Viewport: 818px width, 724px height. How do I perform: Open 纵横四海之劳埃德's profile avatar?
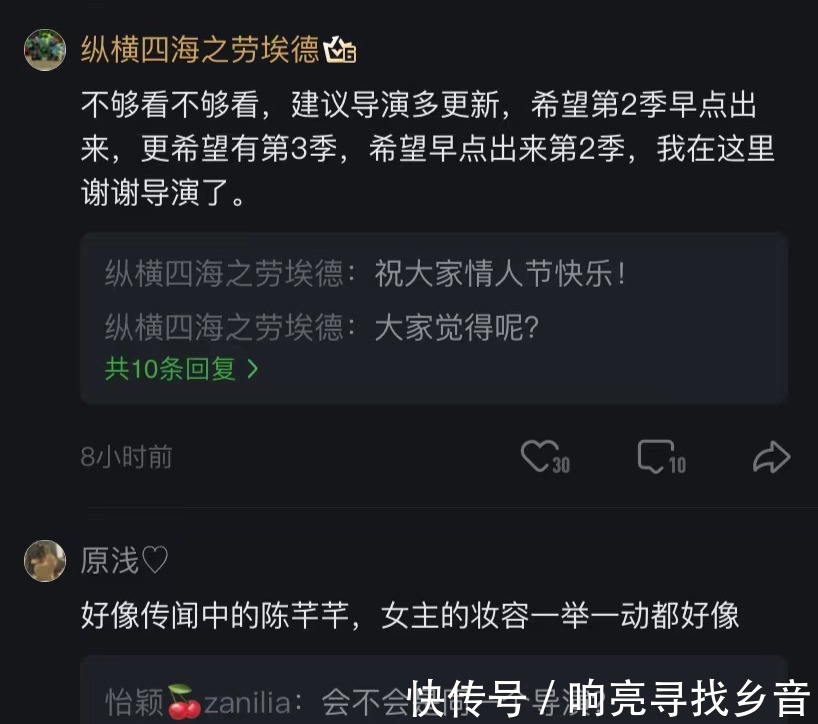(45, 50)
